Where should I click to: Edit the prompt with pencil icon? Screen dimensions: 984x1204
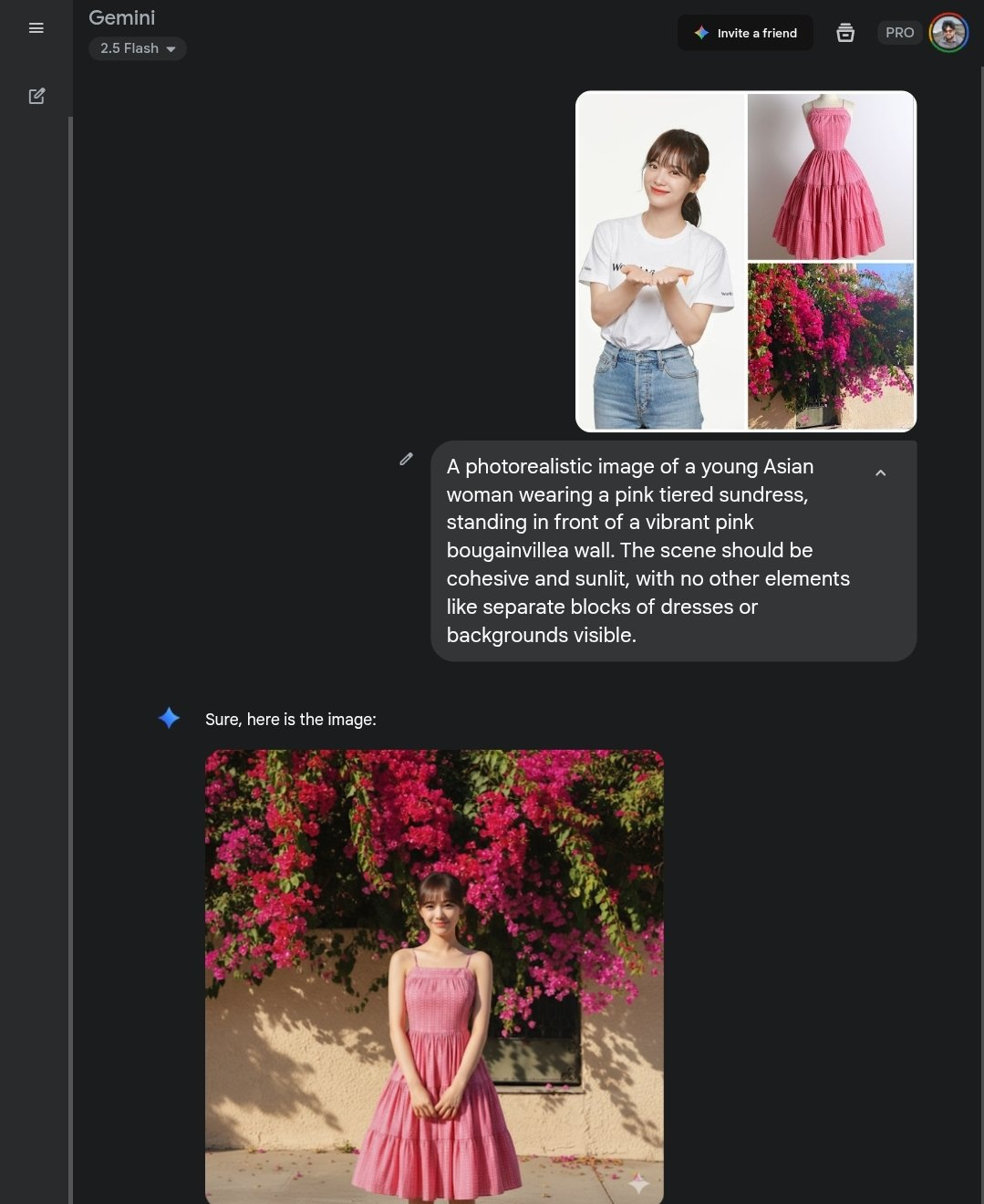407,459
